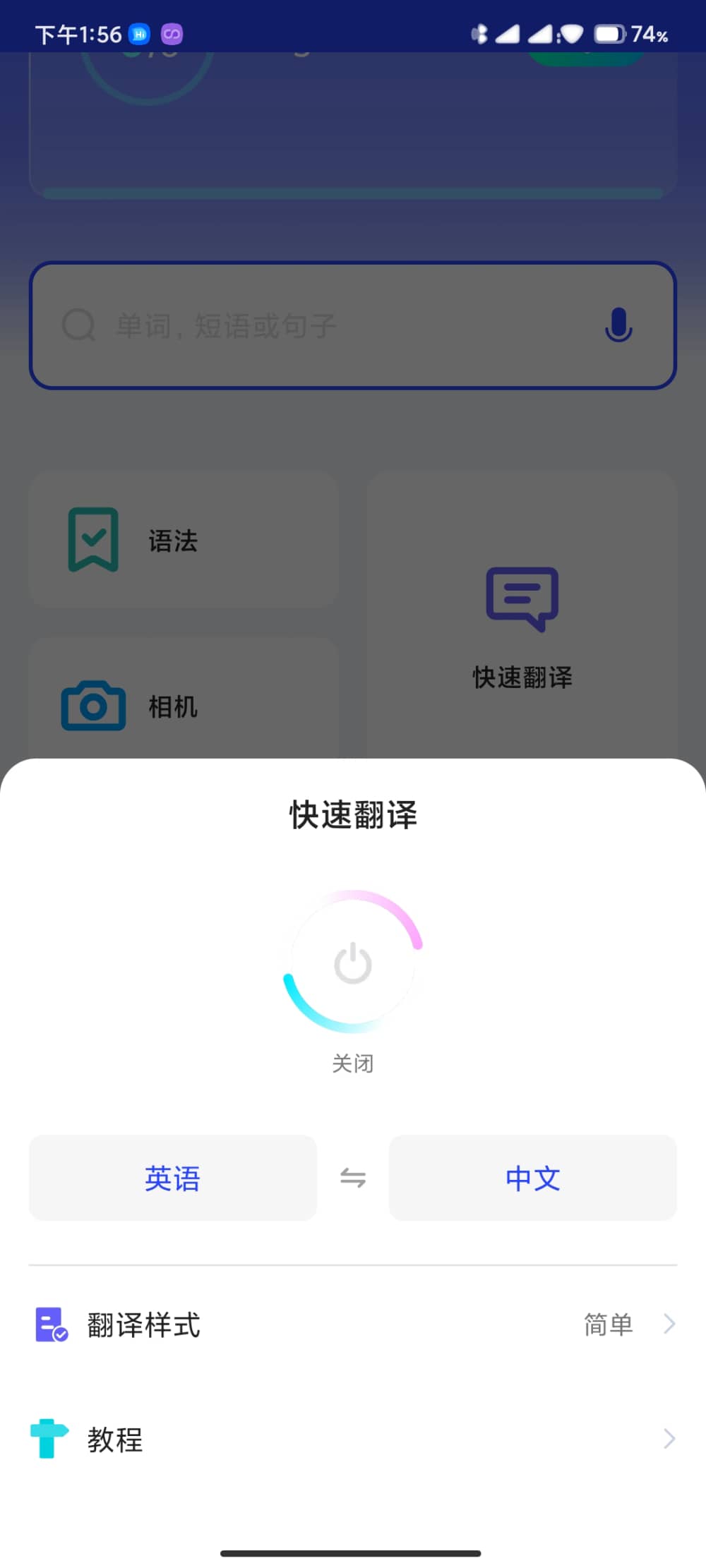The image size is (706, 1568).
Task: Turn on the 快速翻译 power button
Action: [x=352, y=963]
